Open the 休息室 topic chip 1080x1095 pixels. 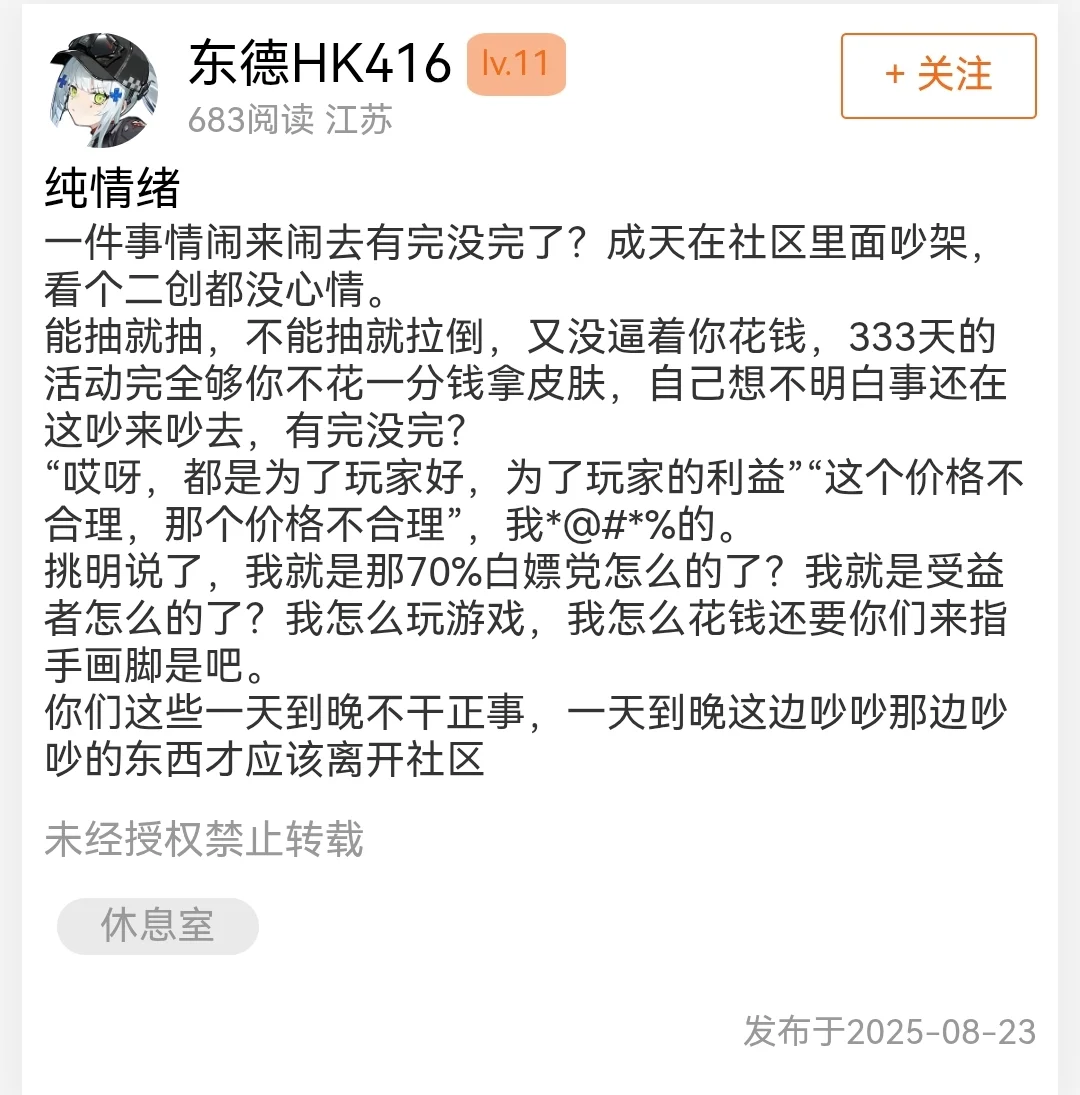click(x=158, y=925)
